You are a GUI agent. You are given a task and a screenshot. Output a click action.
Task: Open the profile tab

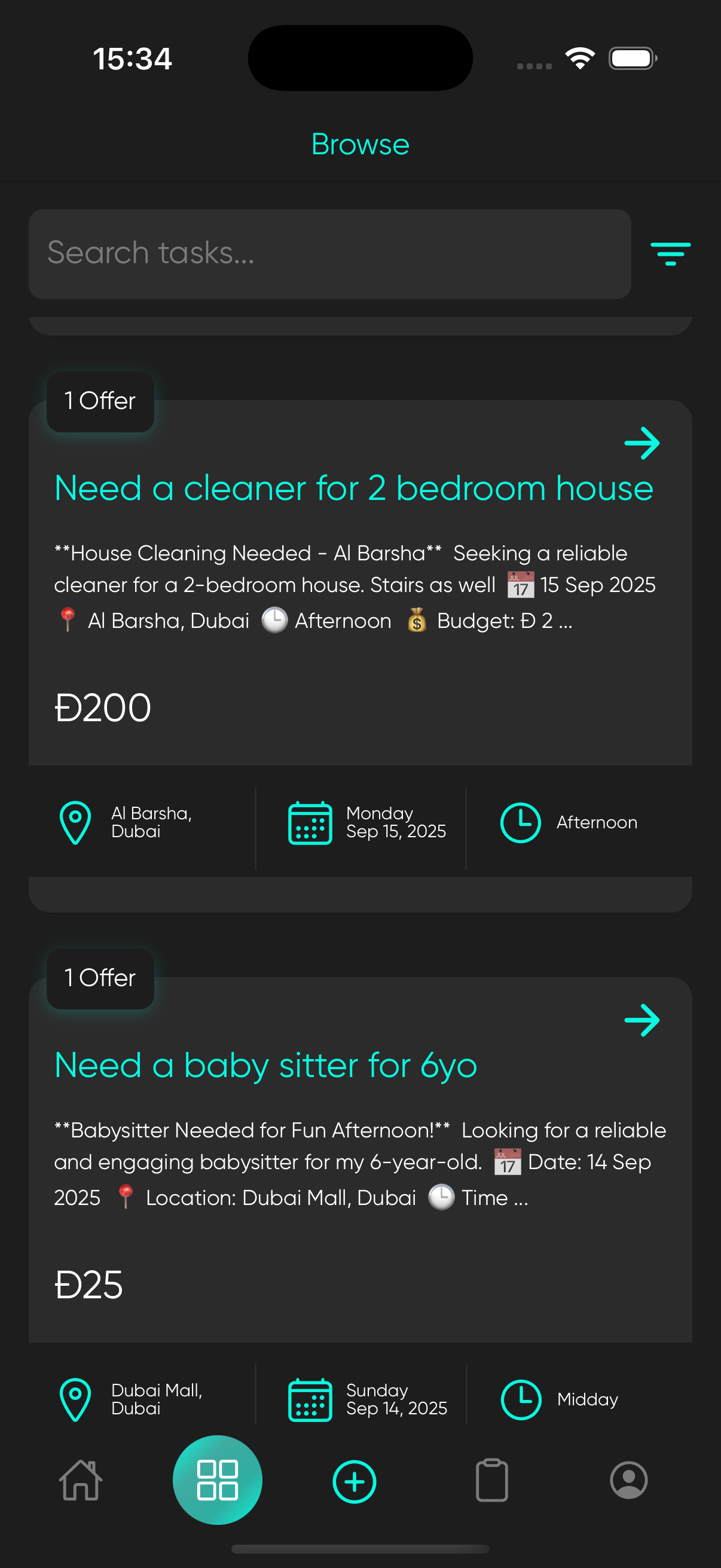pyautogui.click(x=628, y=1480)
